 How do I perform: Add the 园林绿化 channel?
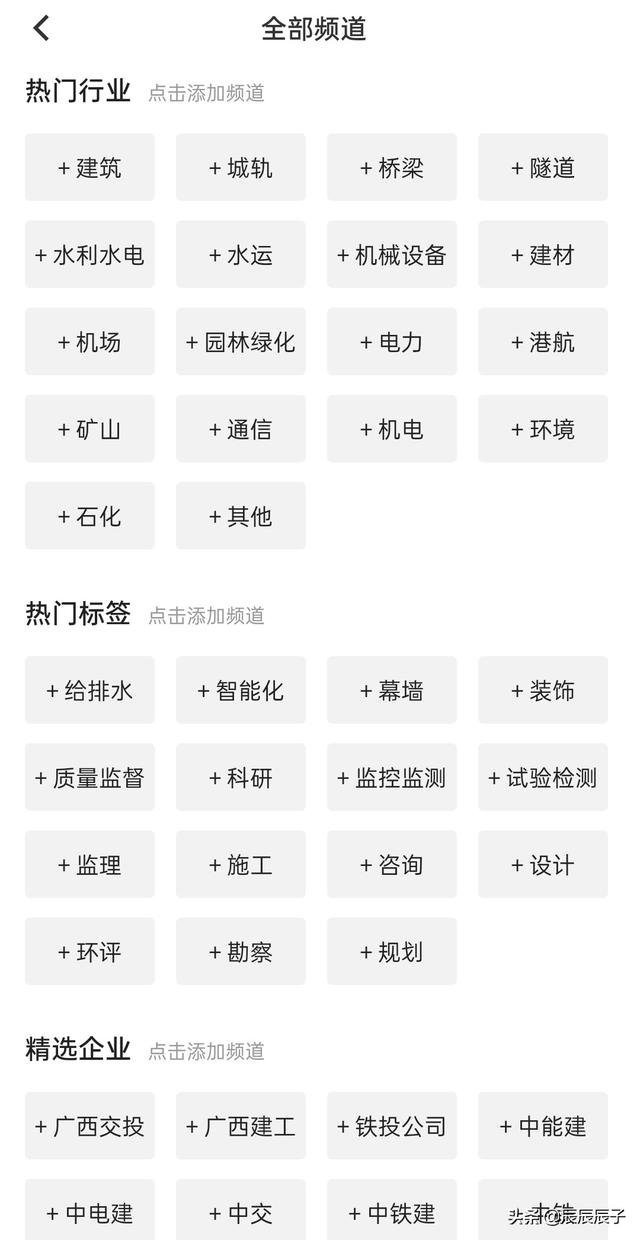[241, 342]
